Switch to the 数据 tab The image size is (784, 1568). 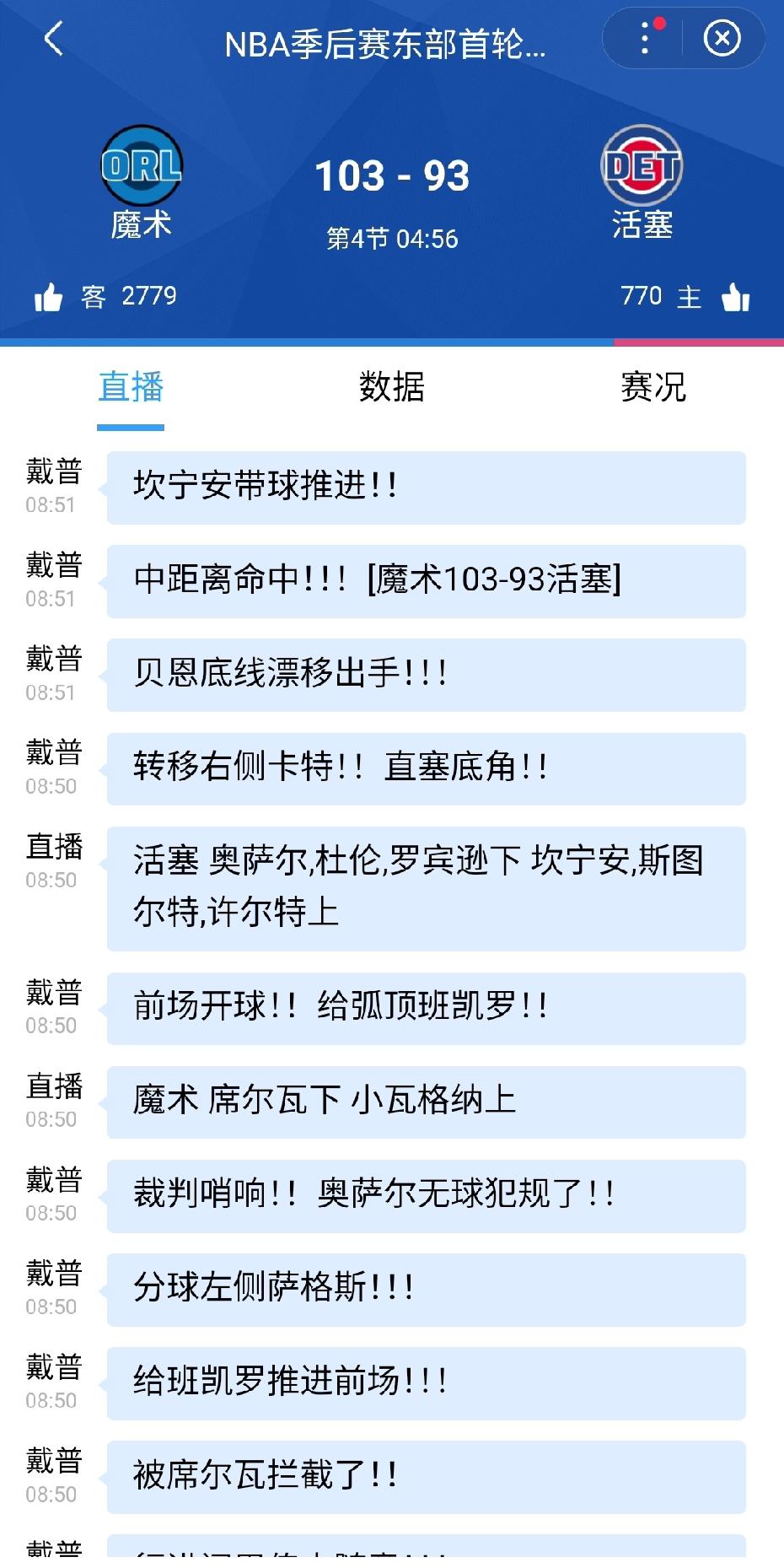(392, 388)
